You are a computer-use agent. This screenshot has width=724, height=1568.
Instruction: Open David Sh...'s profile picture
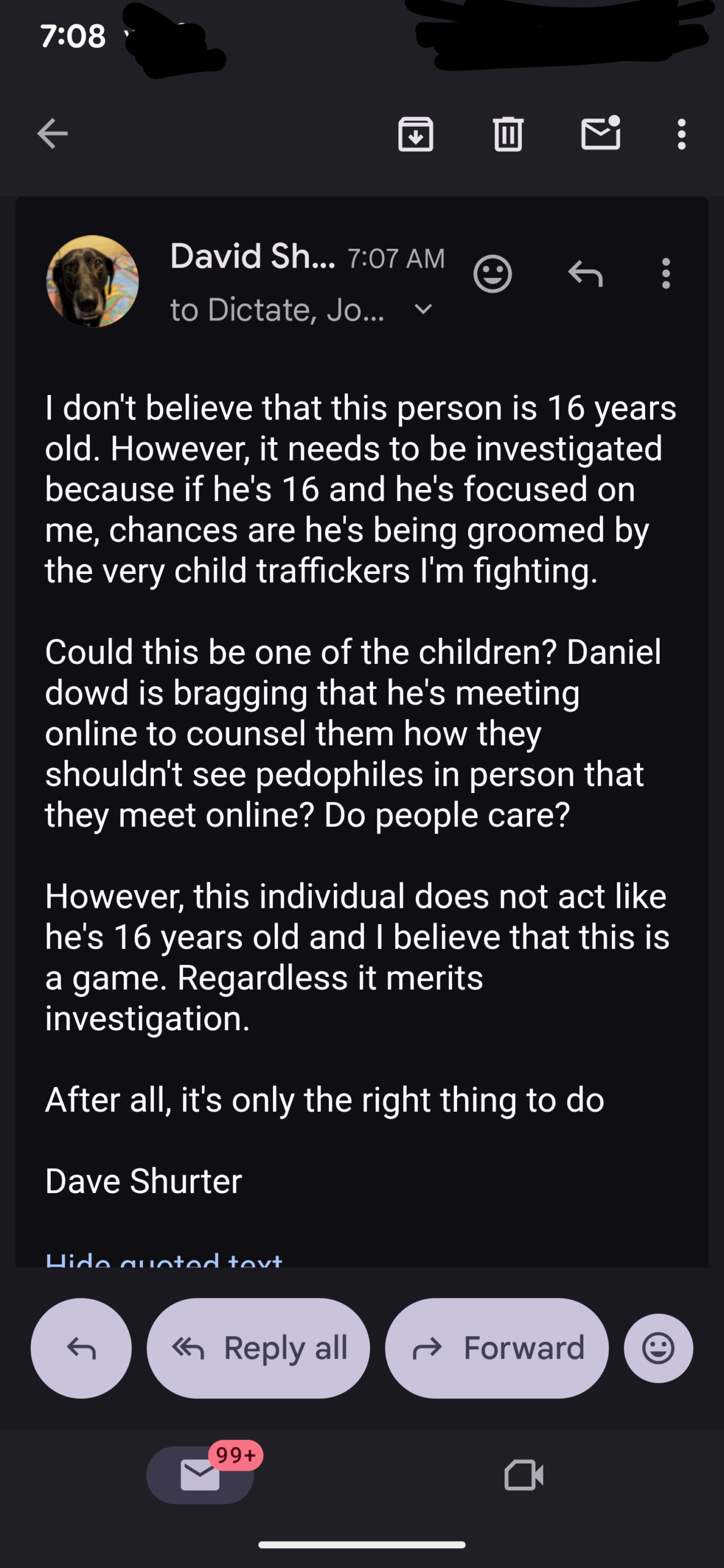tap(92, 281)
